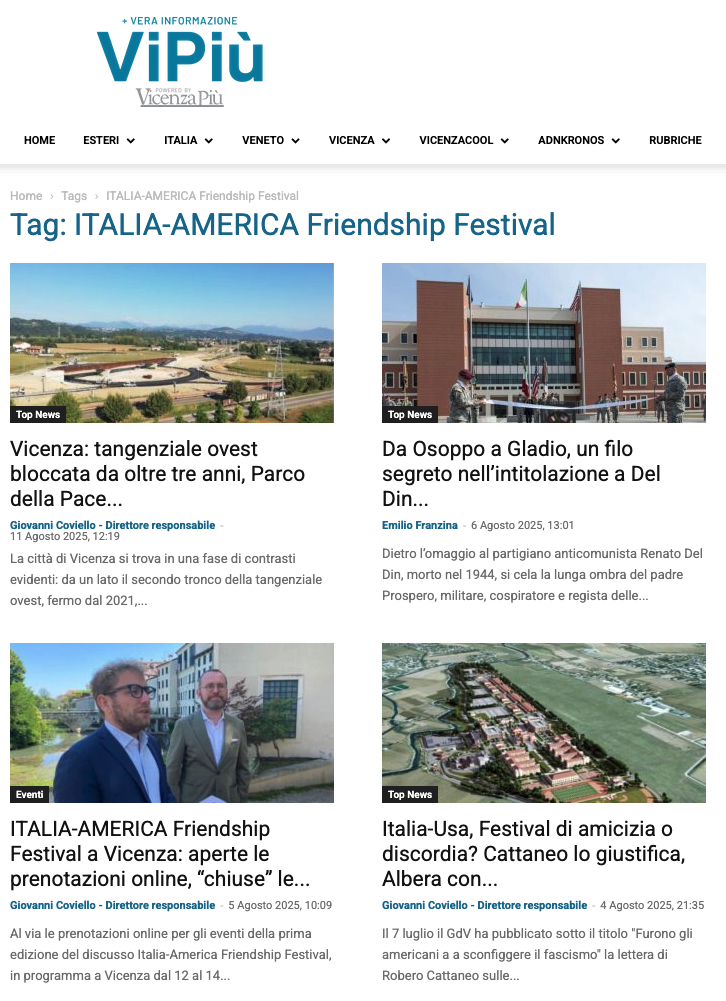726x1001 pixels.
Task: Select the Eventi category label
Action: click(x=30, y=795)
